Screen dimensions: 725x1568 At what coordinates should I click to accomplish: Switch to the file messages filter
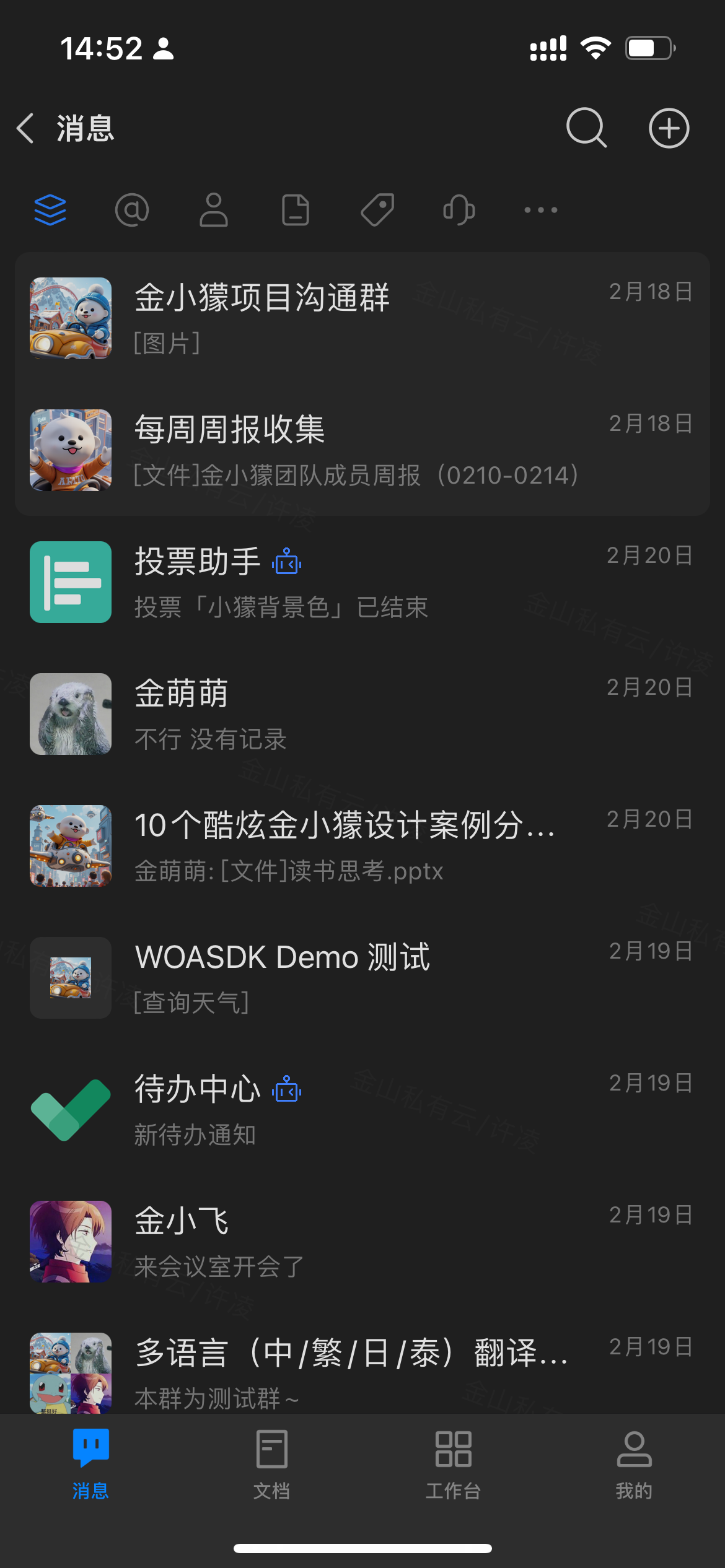(296, 210)
